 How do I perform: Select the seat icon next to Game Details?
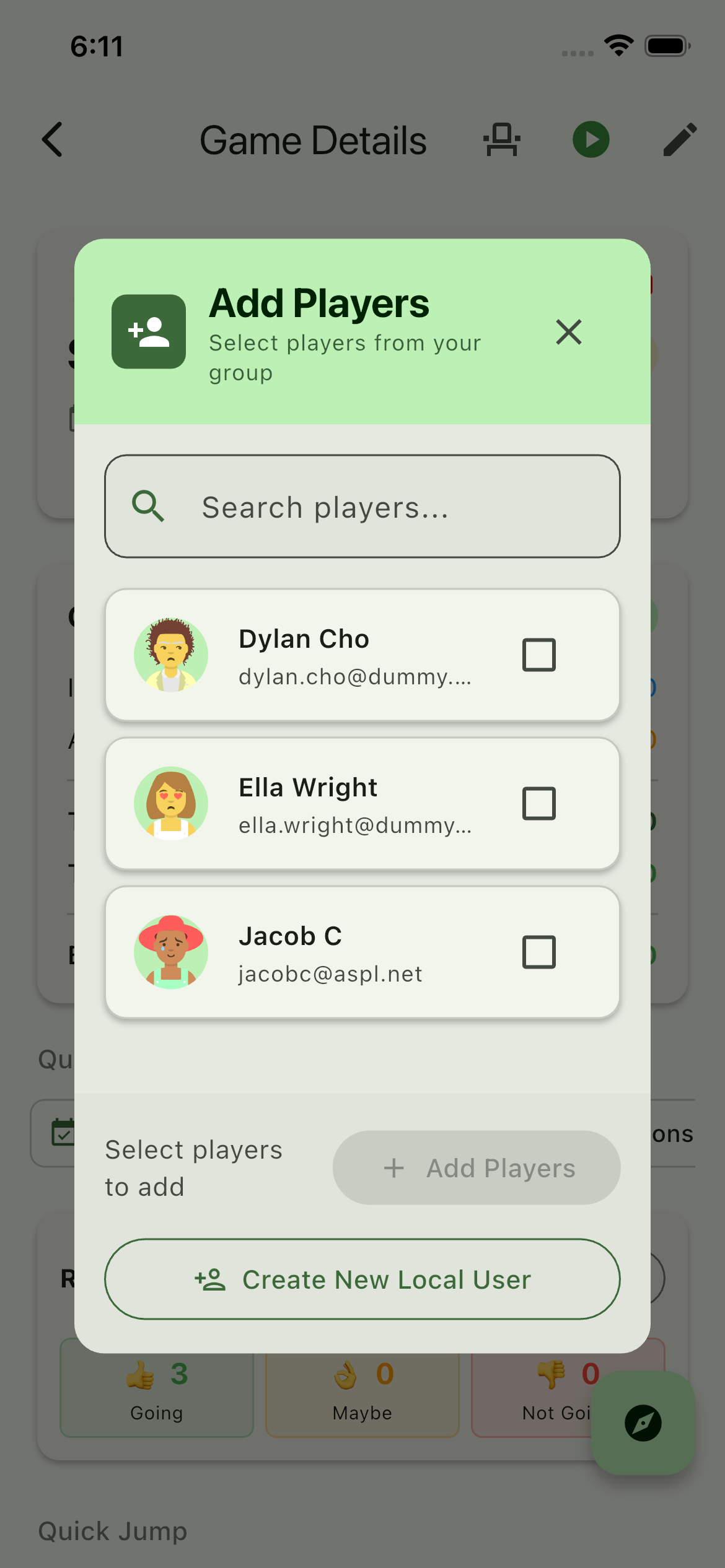point(502,139)
